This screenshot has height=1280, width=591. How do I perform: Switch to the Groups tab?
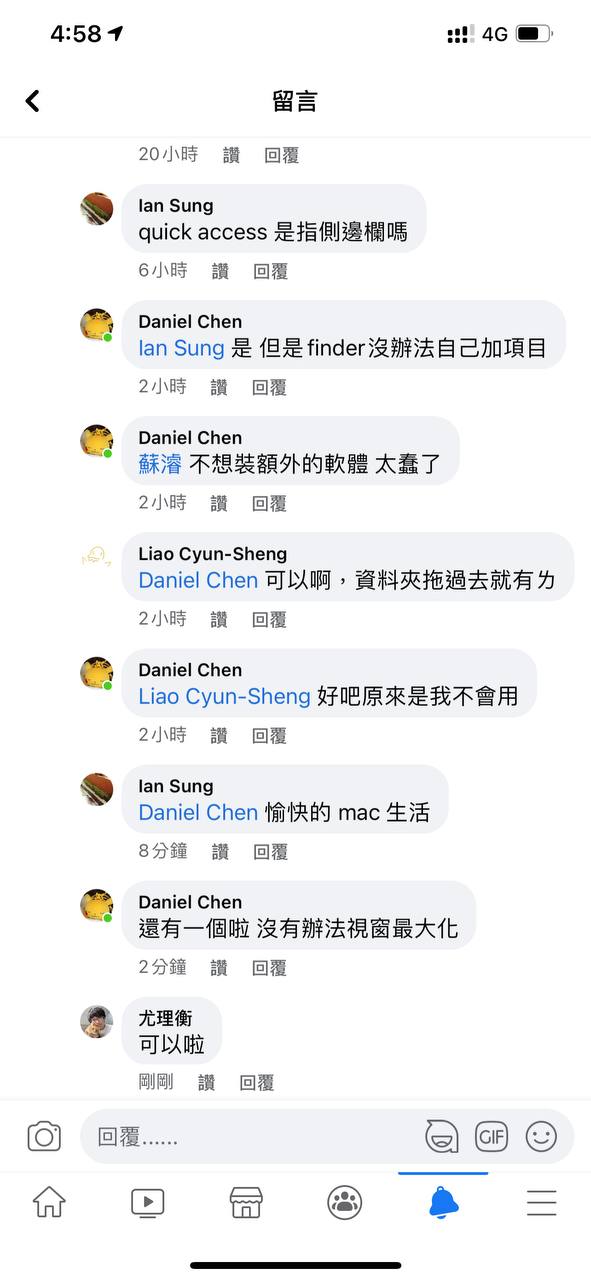point(344,1202)
